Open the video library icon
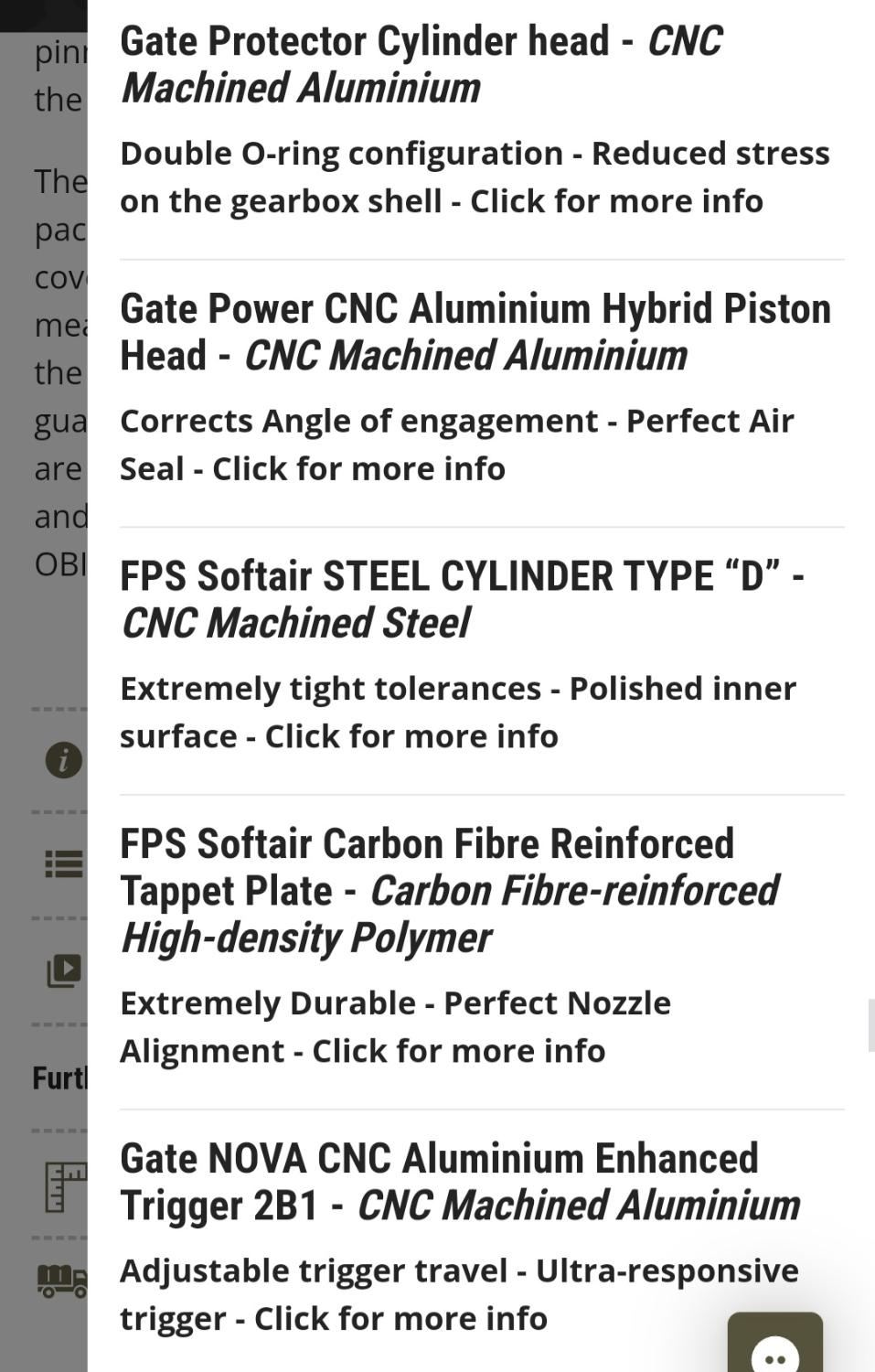Viewport: 875px width, 1372px height. (x=64, y=970)
